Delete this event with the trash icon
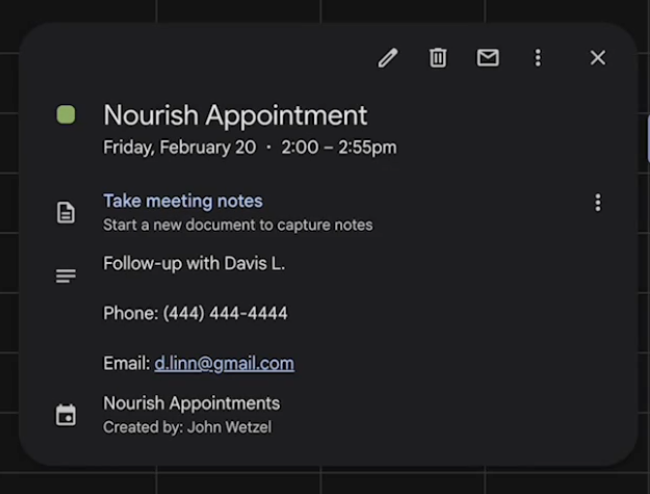Viewport: 650px width, 494px height. (438, 58)
